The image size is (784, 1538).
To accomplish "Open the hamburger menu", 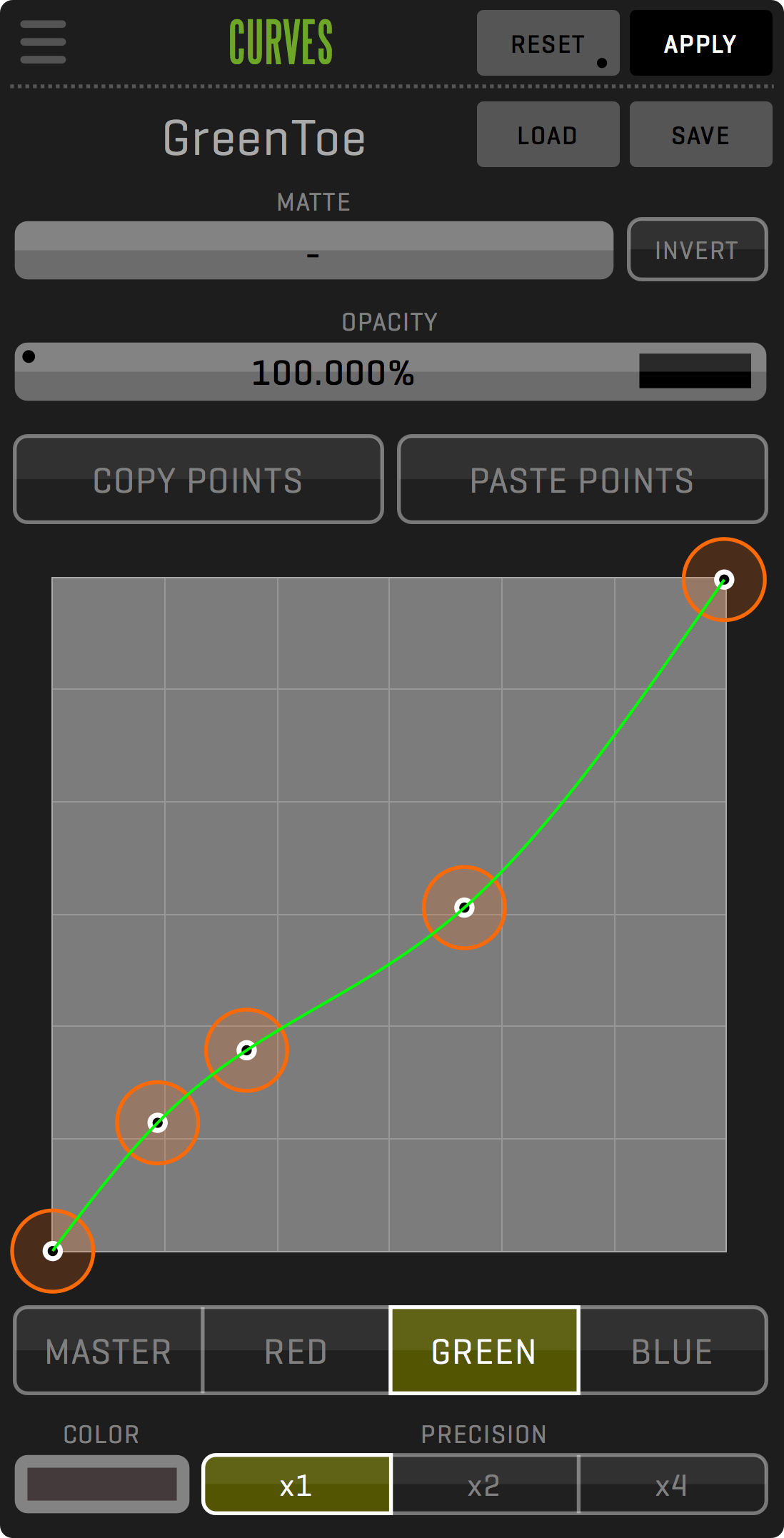I will (43, 41).
